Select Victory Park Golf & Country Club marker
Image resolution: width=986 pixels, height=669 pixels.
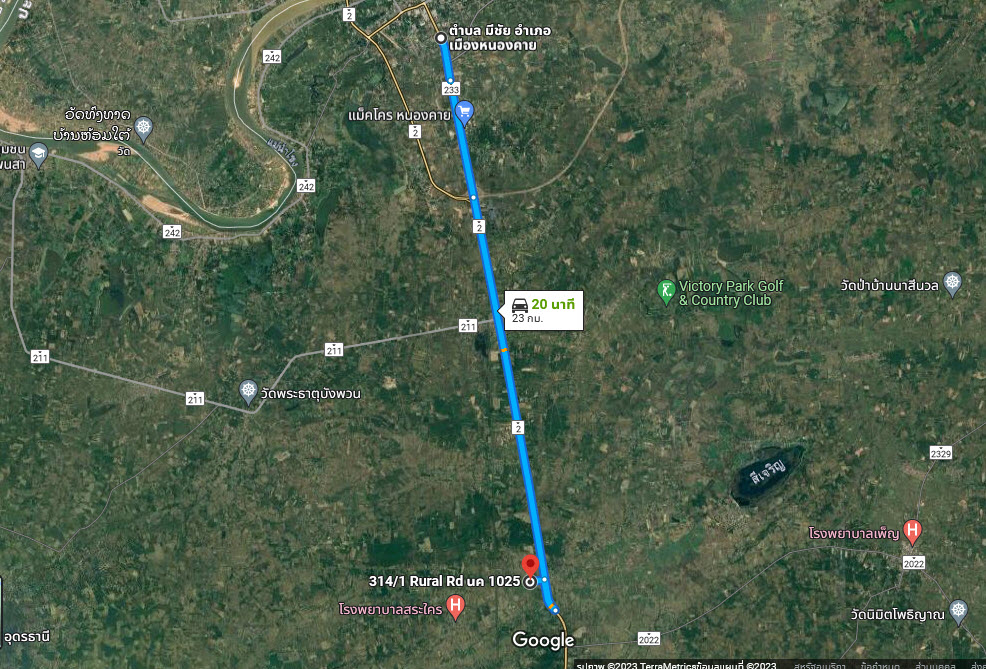point(666,292)
